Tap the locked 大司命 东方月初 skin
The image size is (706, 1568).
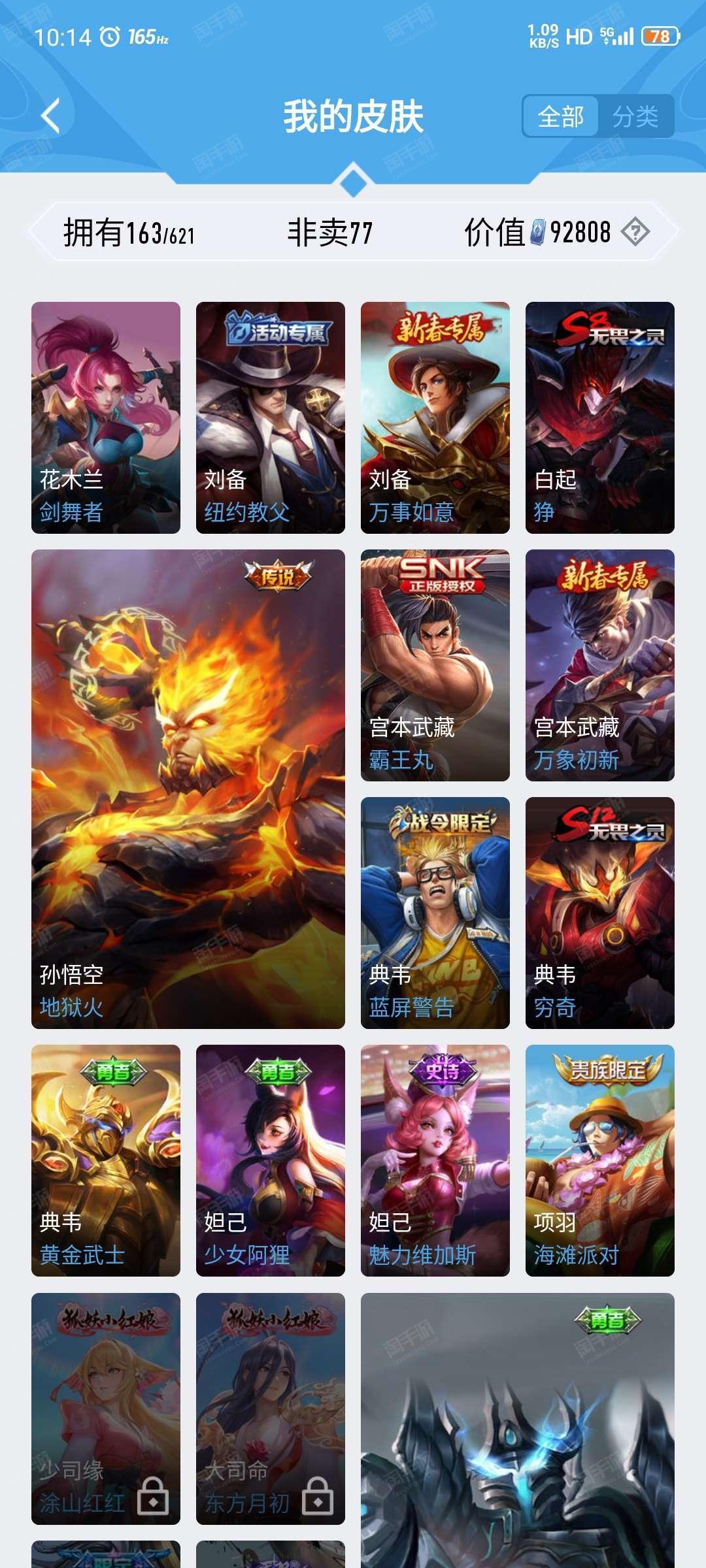pos(271,1409)
